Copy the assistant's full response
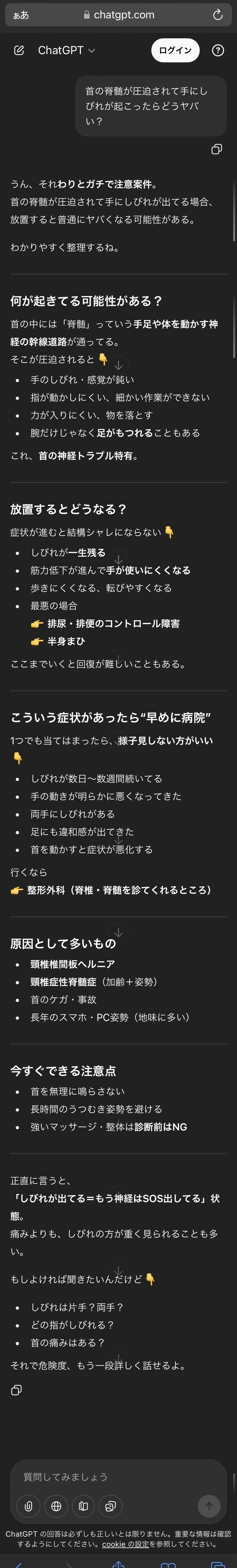This screenshot has height=1568, width=237. 17,1390
